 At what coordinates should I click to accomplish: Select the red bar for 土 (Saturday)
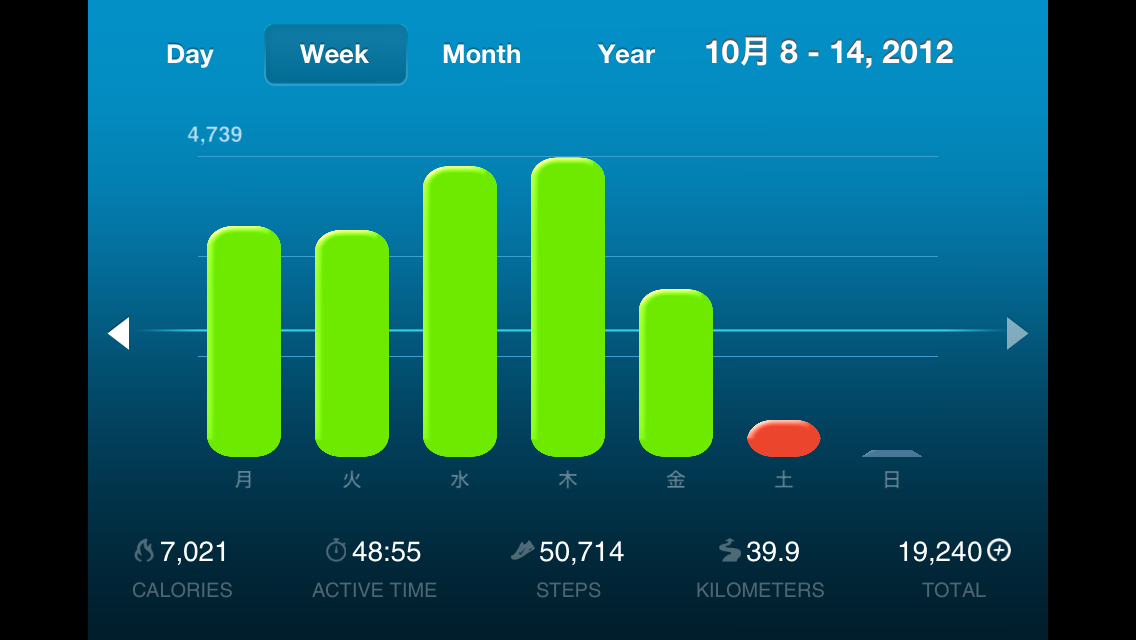(783, 438)
